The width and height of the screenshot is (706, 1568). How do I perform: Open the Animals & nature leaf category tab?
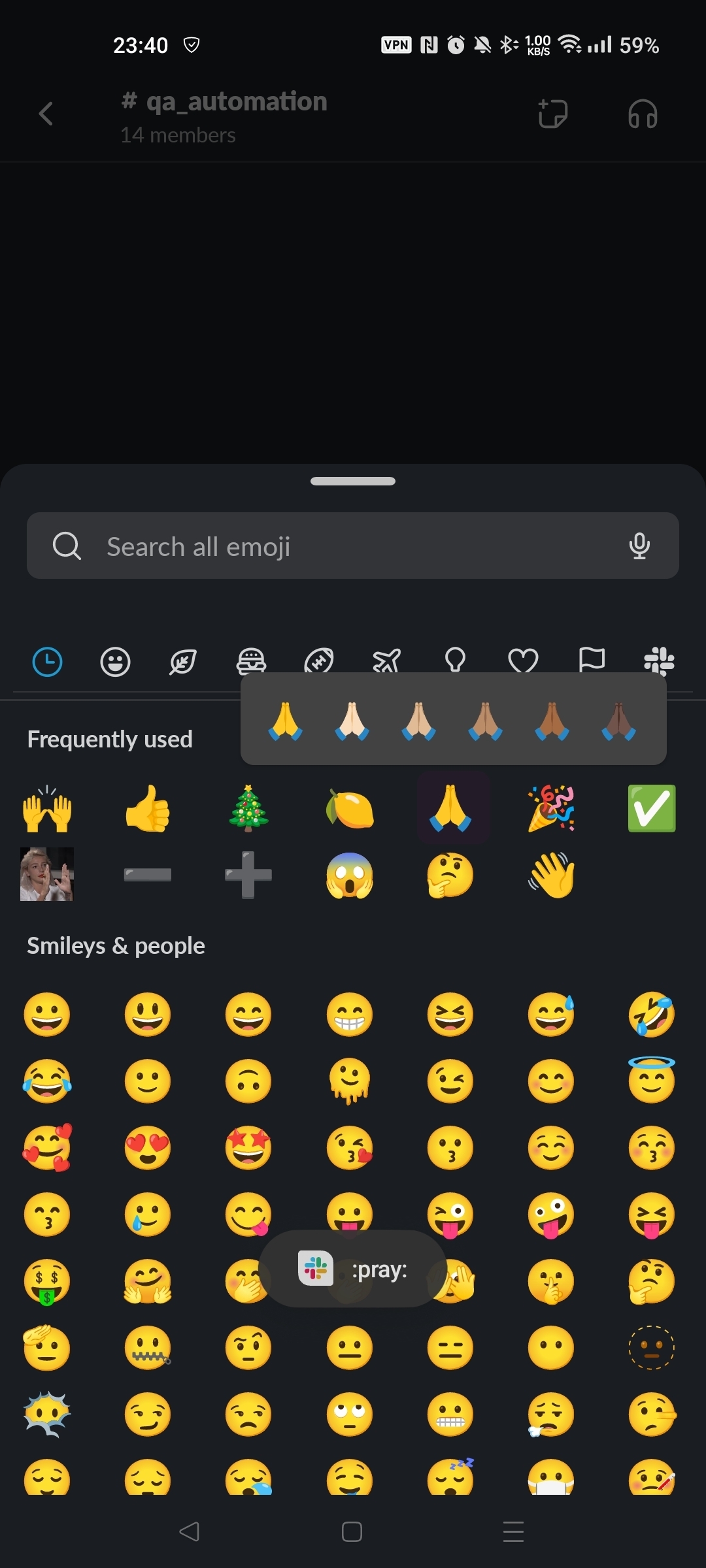[x=183, y=662]
